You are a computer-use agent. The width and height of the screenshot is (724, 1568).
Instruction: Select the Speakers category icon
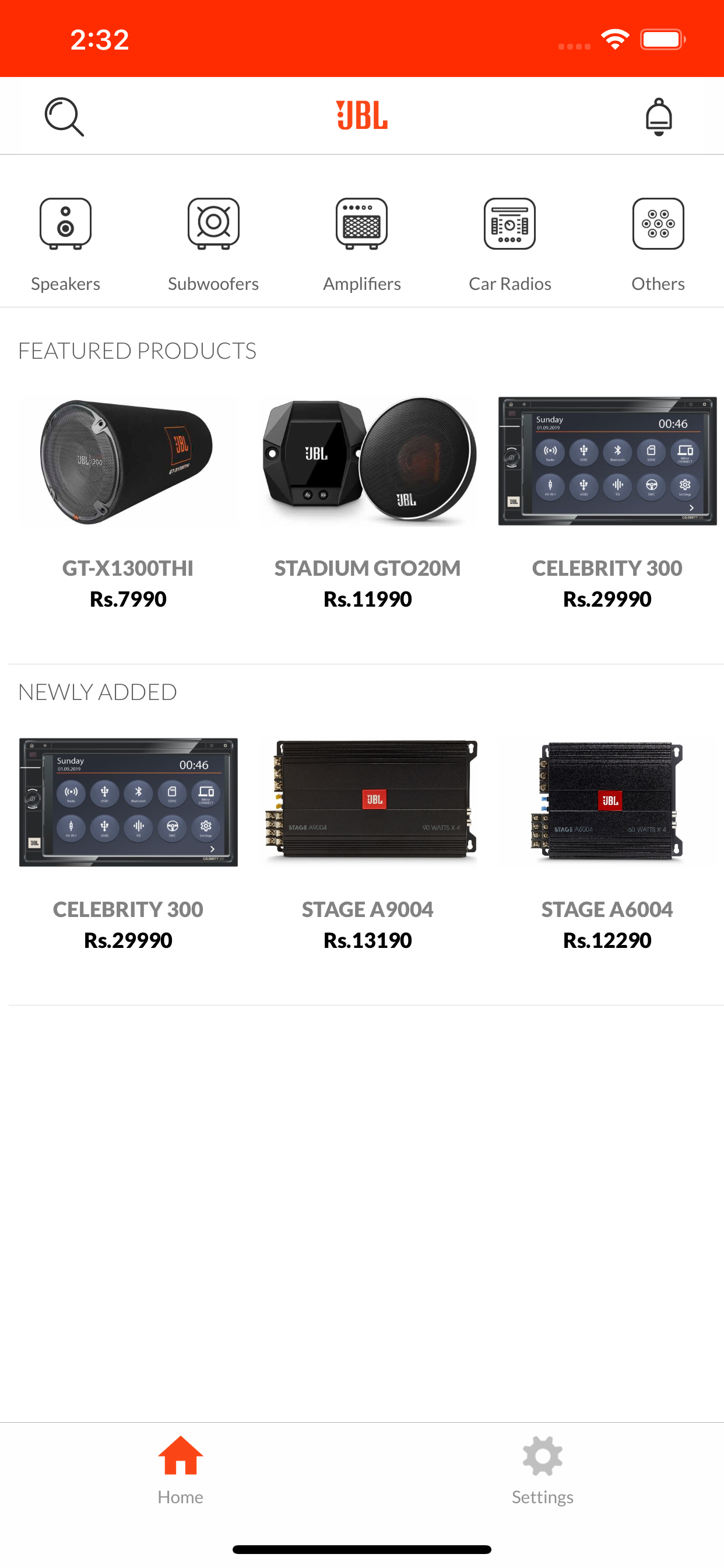pyautogui.click(x=65, y=223)
